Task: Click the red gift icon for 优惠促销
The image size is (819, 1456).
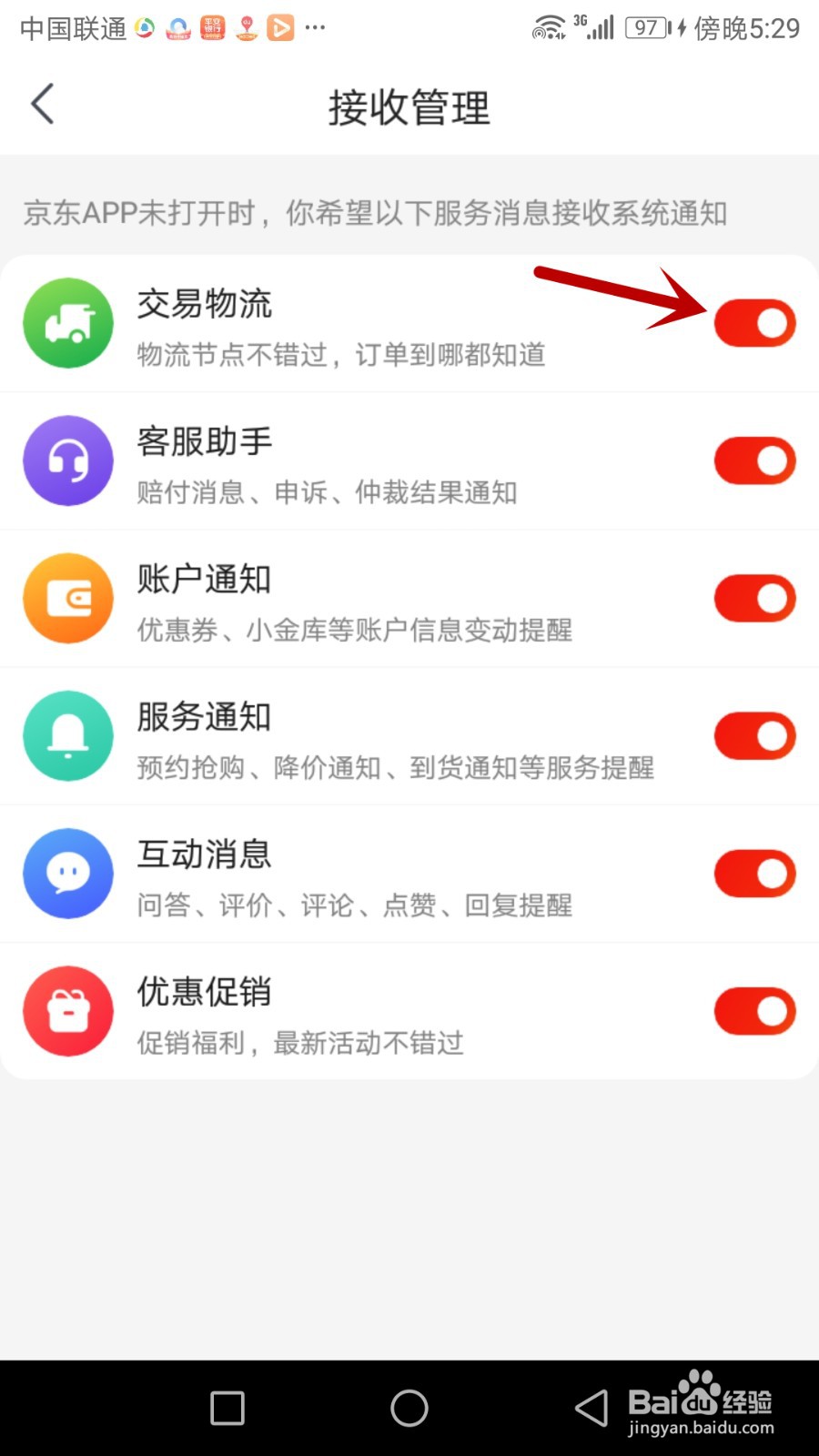Action: coord(68,1011)
